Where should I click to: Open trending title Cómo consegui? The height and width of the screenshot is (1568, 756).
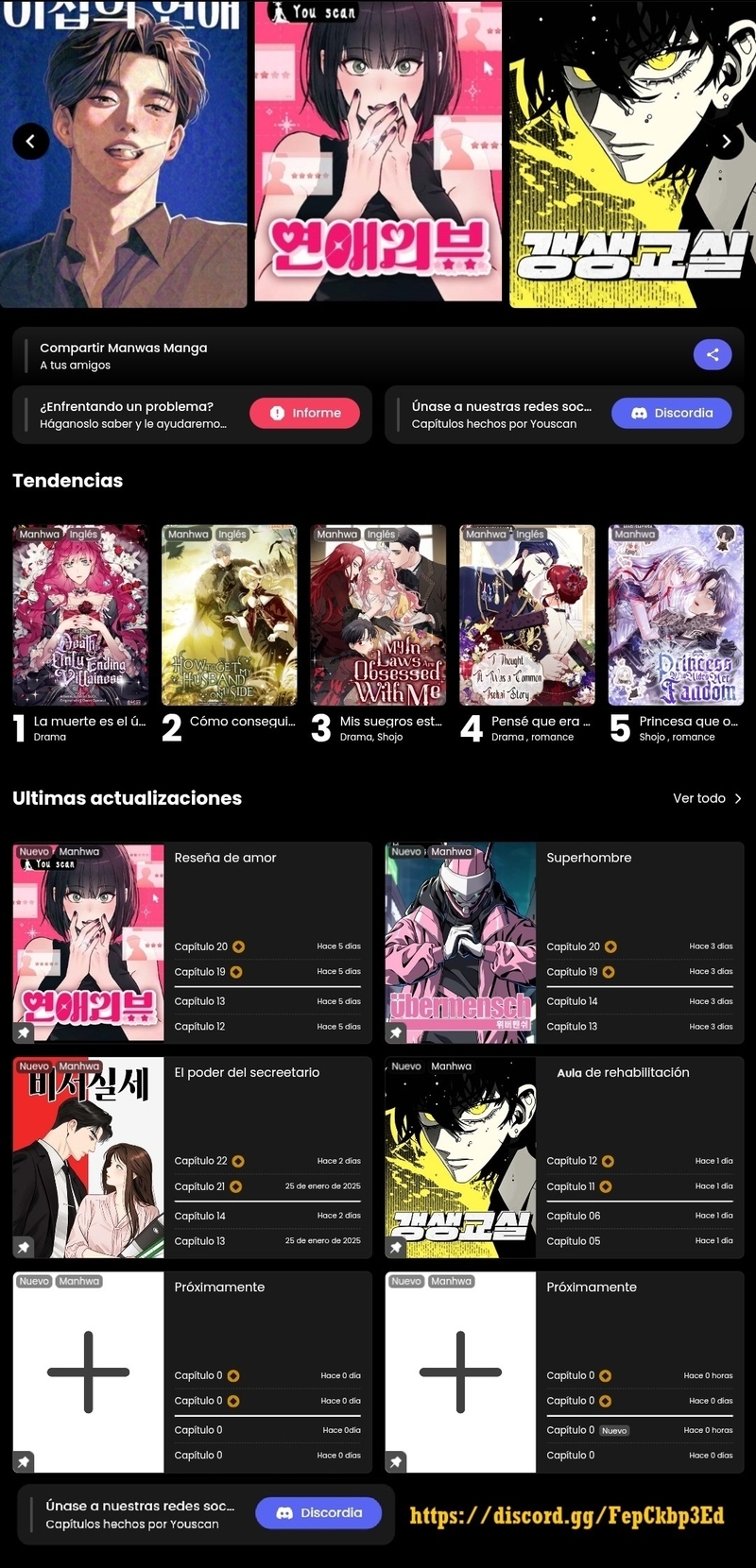229,615
